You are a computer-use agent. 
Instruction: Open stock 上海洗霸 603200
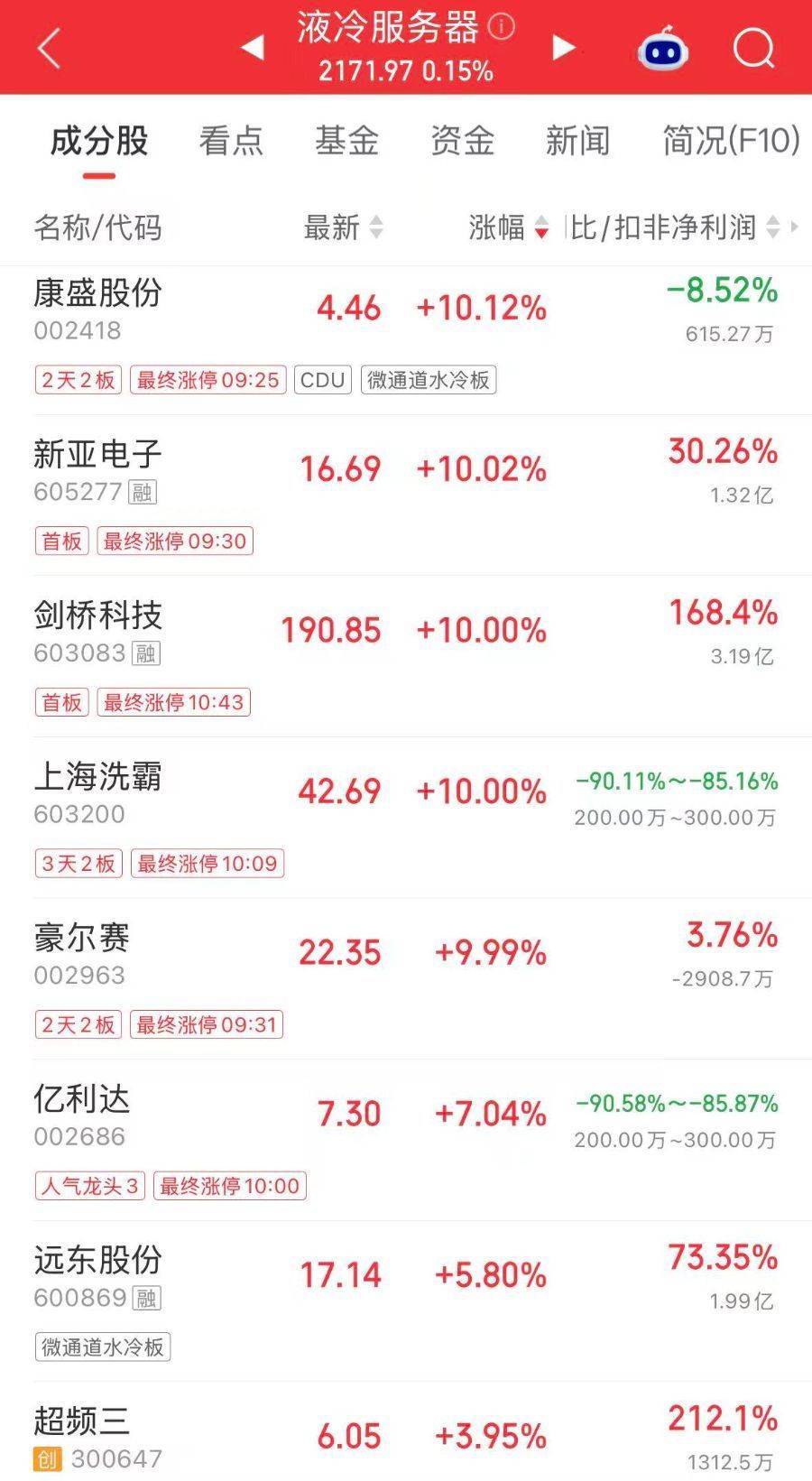[406, 818]
